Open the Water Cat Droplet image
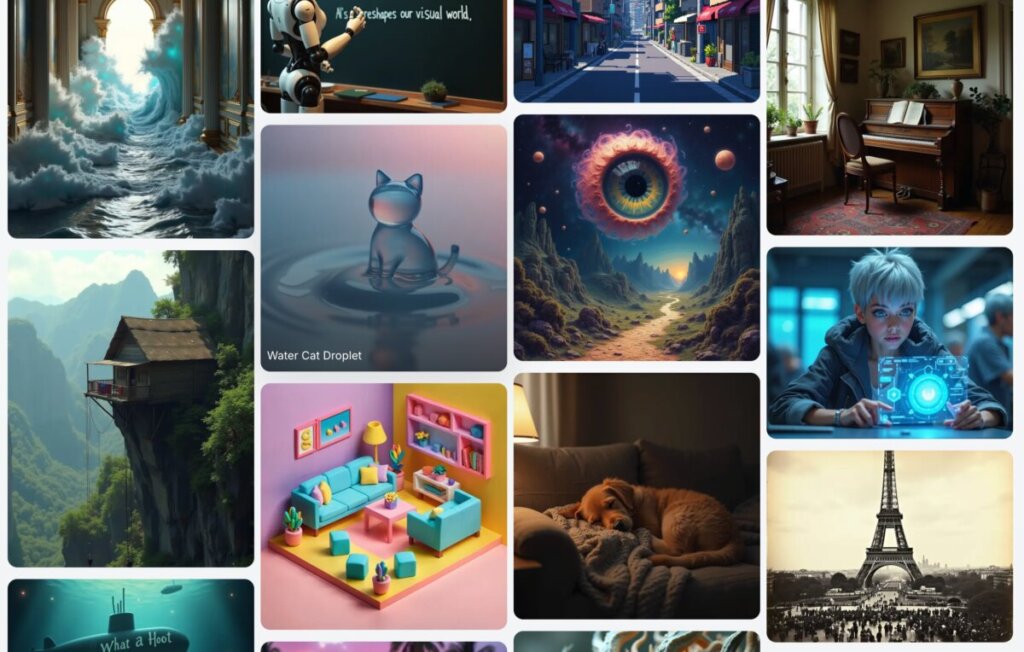Image resolution: width=1024 pixels, height=652 pixels. pyautogui.click(x=383, y=247)
